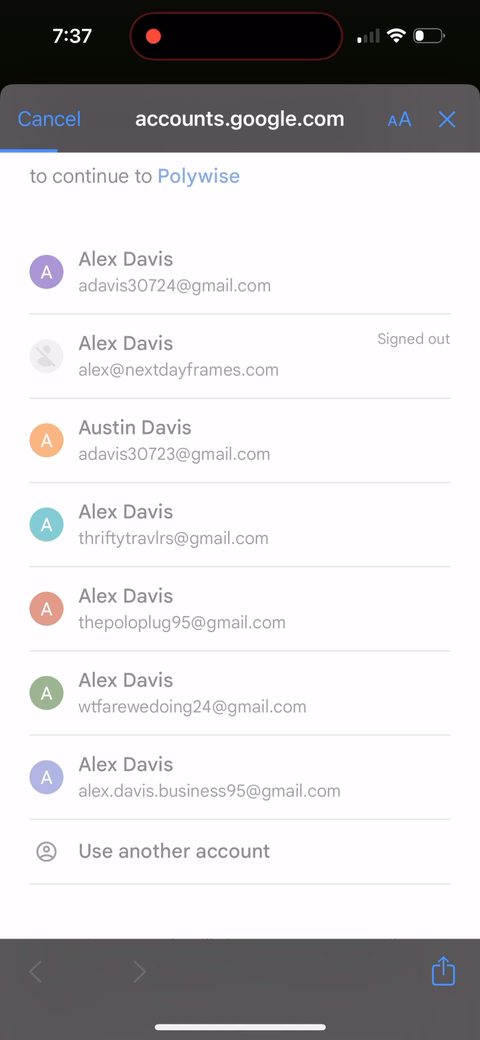Select the wtfarewedoing24@gmail.com account
The height and width of the screenshot is (1040, 480).
(x=239, y=693)
